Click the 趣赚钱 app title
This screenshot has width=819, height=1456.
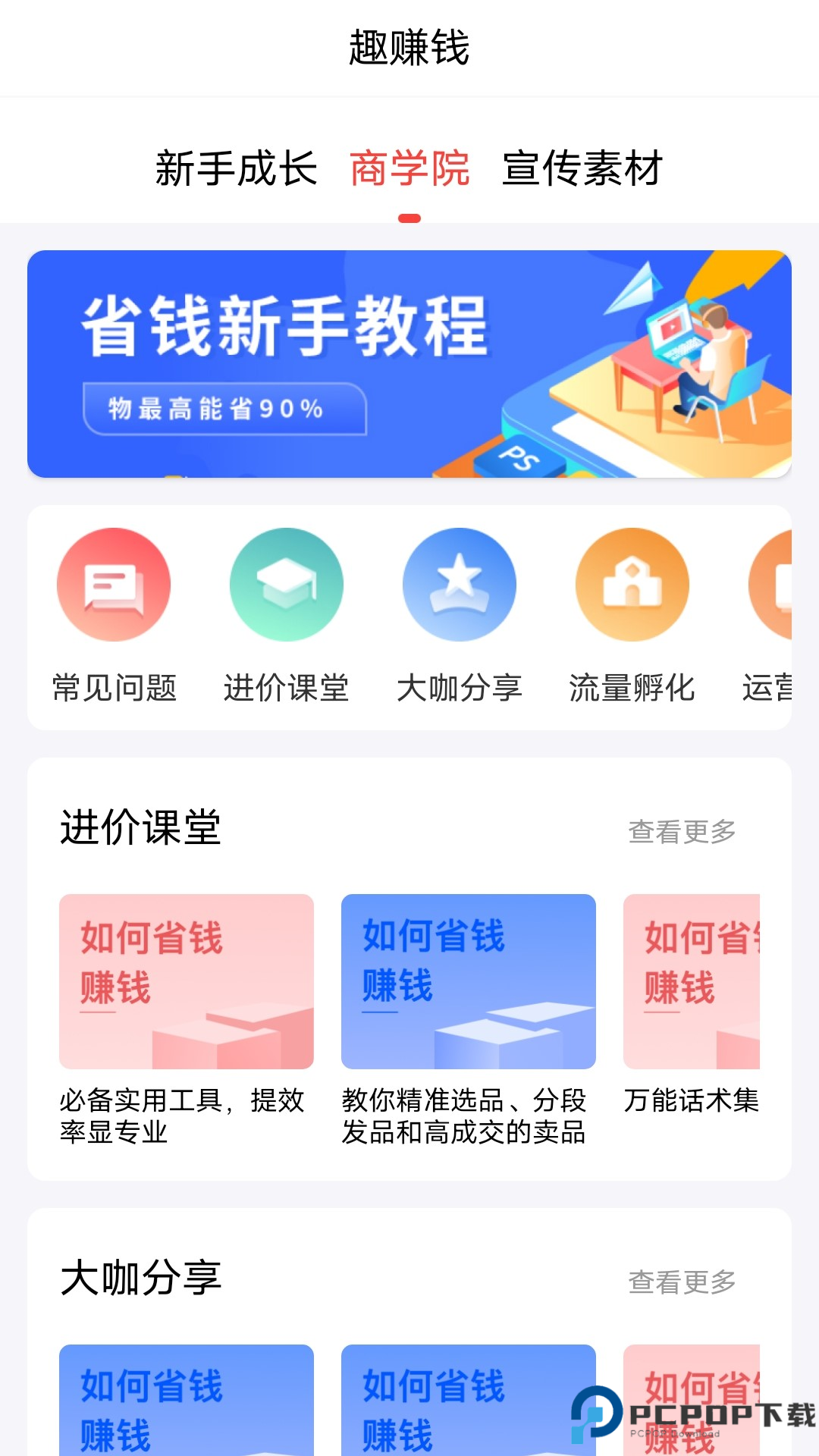[x=409, y=45]
